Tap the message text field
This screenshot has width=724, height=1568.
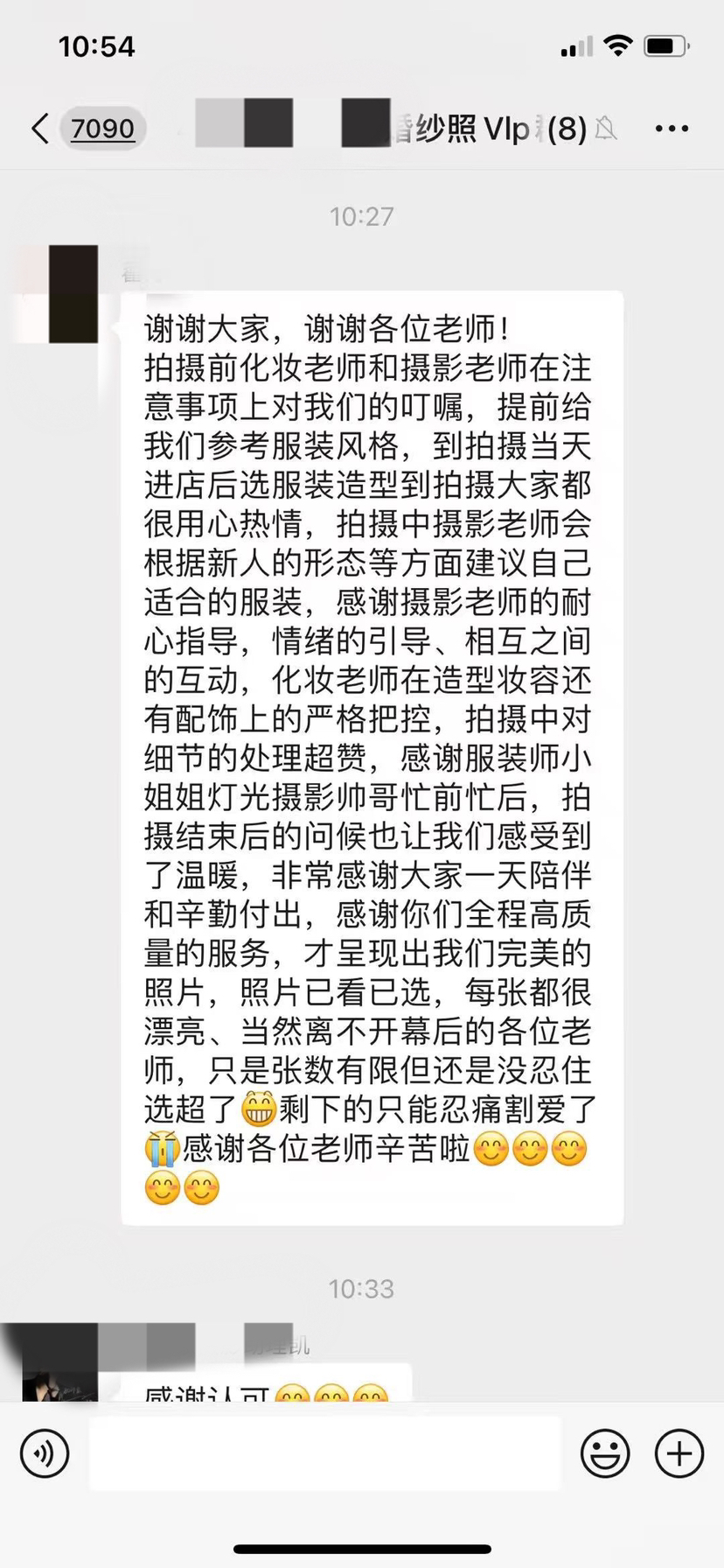point(324,1453)
